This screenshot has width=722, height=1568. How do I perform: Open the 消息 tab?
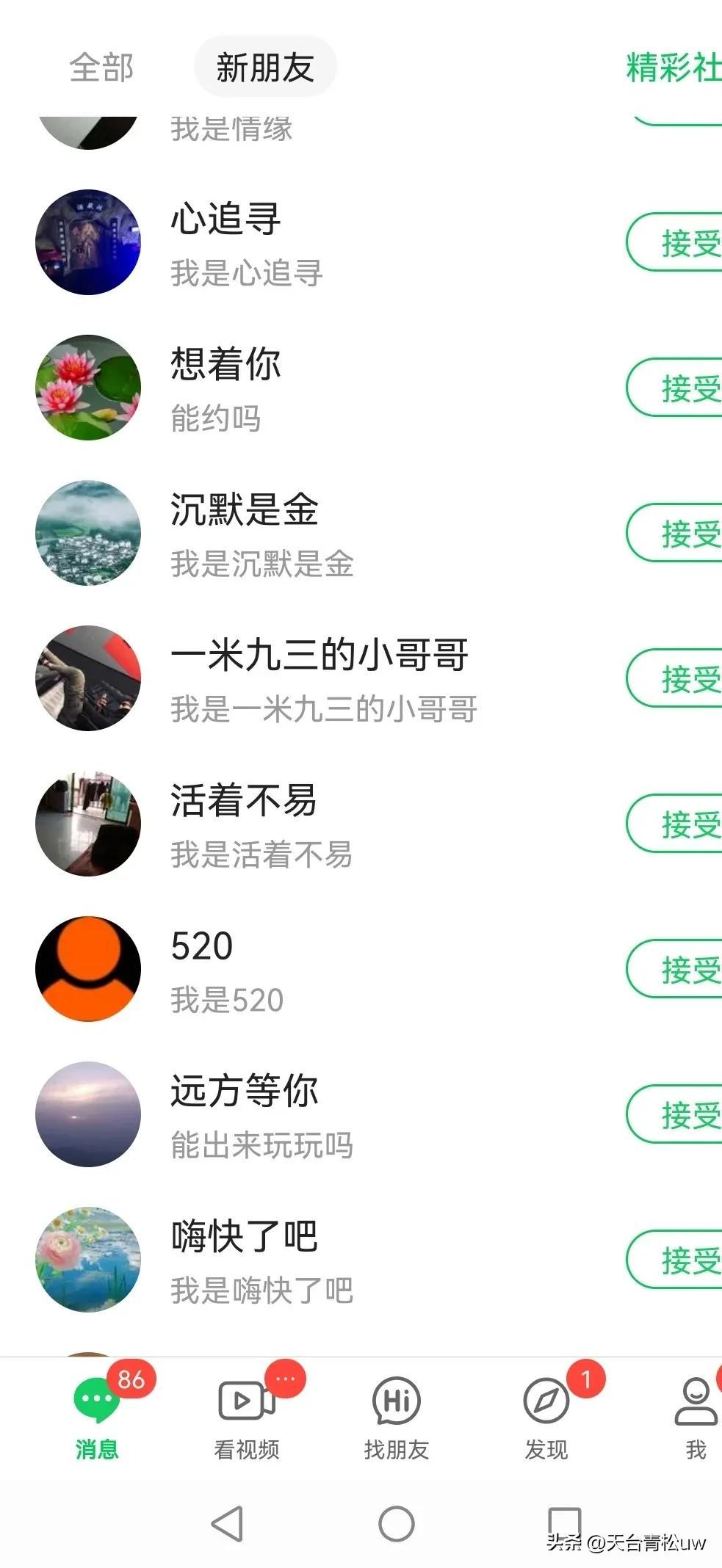97,1418
